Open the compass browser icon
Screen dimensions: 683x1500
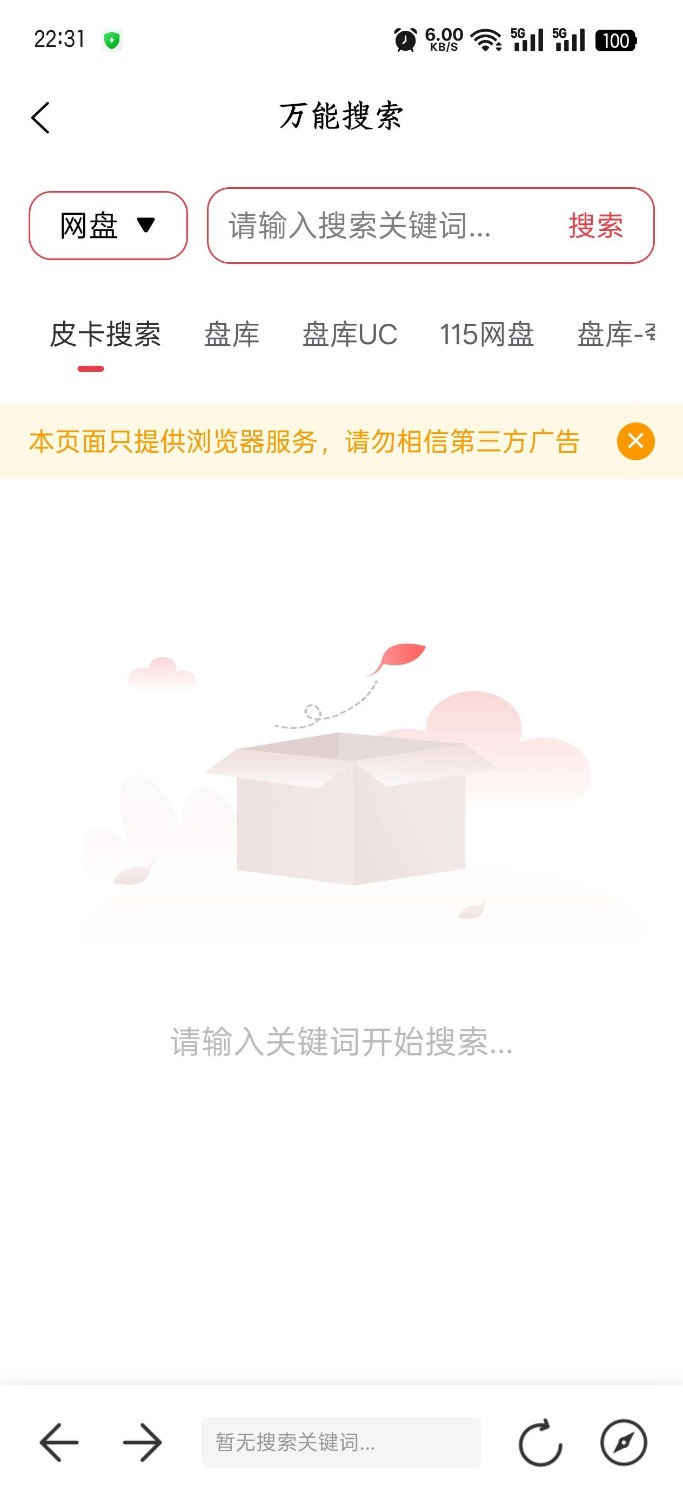pyautogui.click(x=624, y=1442)
